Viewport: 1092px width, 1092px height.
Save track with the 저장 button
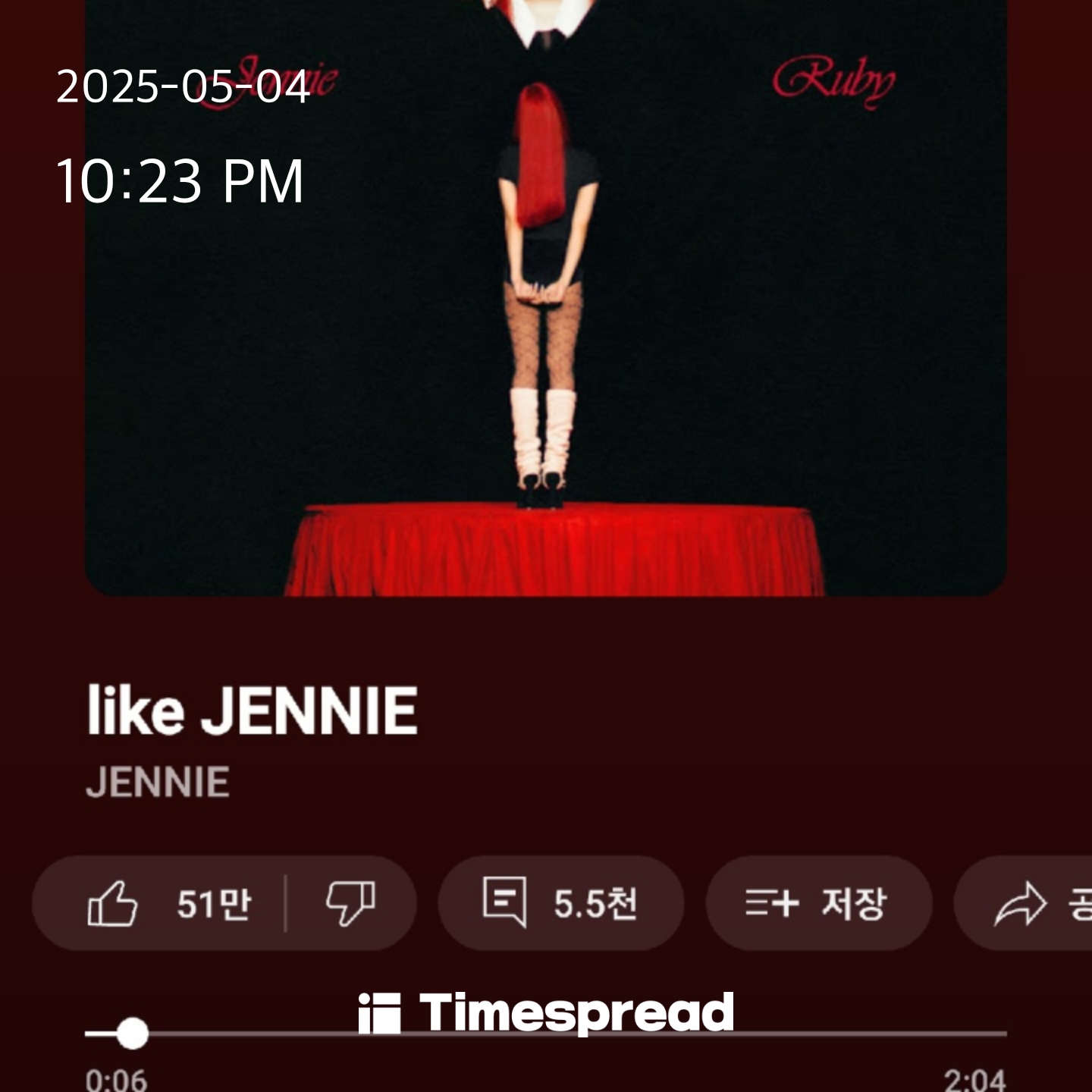click(817, 903)
